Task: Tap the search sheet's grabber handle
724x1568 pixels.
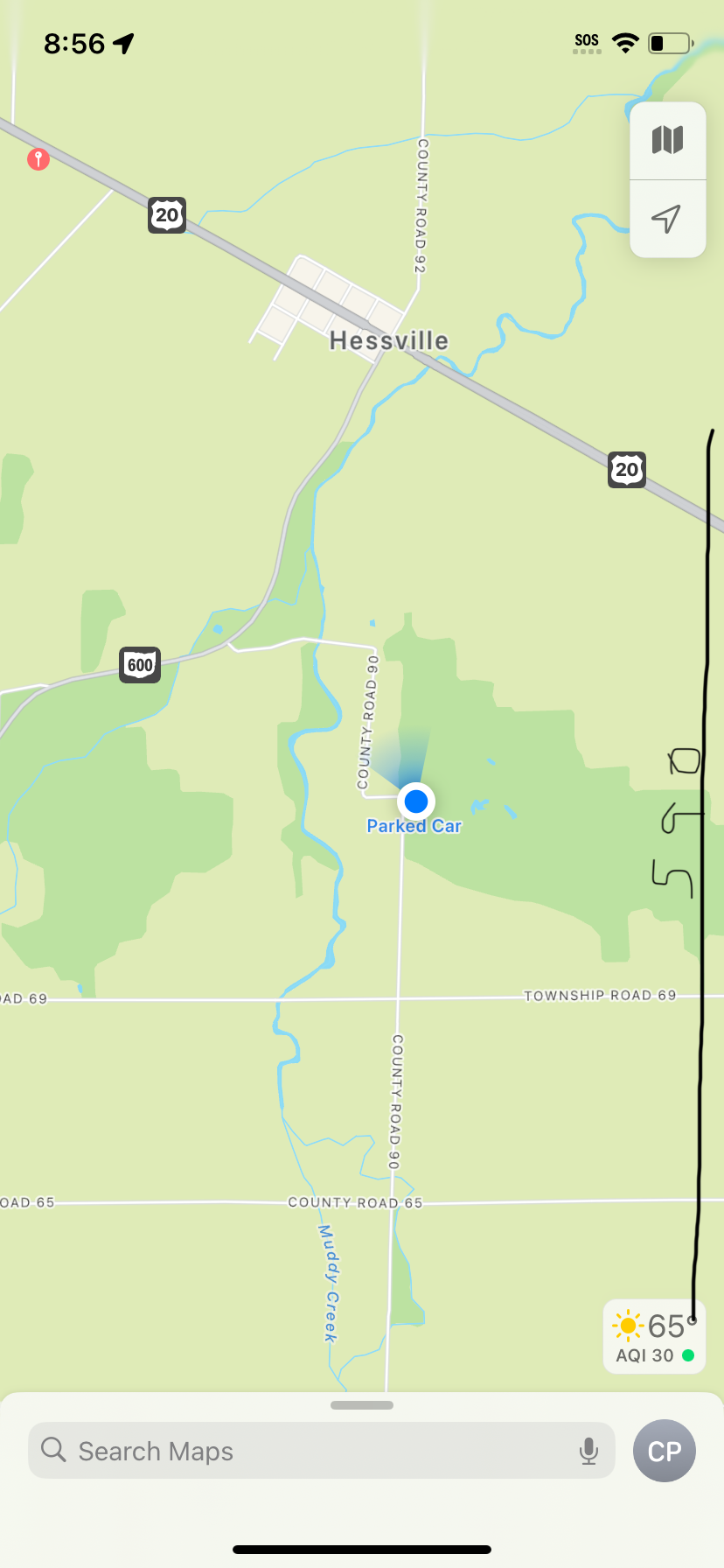Action: 362,1405
